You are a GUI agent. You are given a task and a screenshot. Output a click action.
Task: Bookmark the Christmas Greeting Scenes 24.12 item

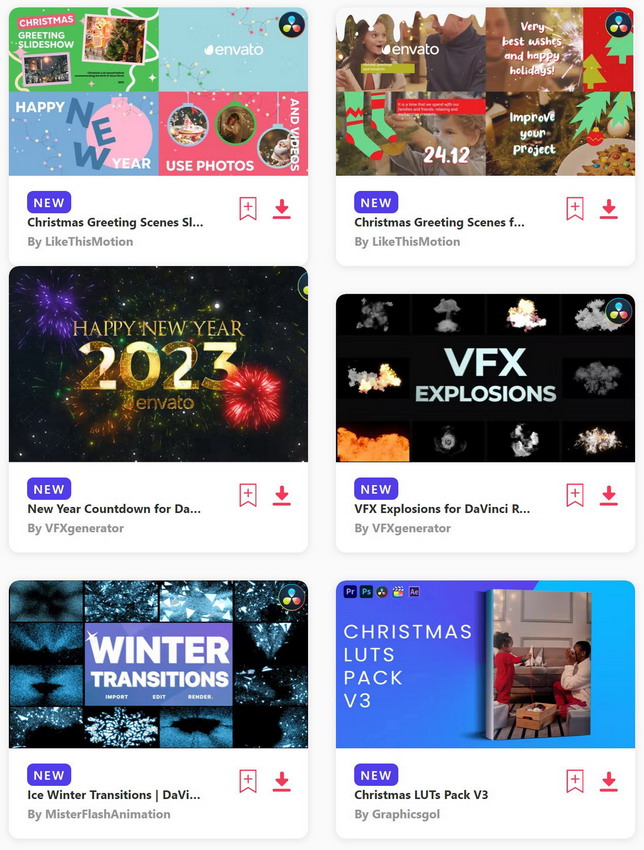[x=575, y=209]
